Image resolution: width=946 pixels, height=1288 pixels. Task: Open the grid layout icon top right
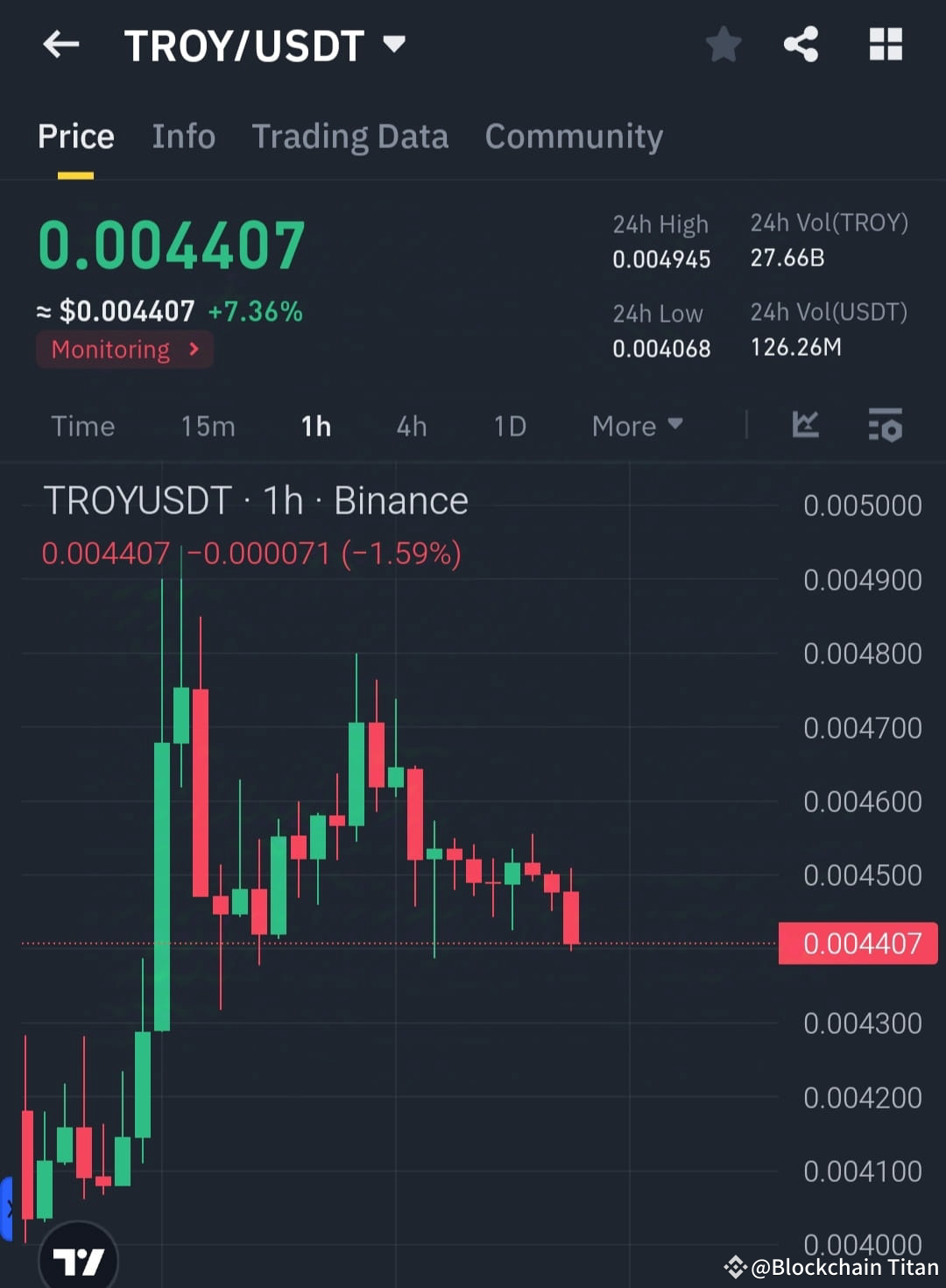886,45
